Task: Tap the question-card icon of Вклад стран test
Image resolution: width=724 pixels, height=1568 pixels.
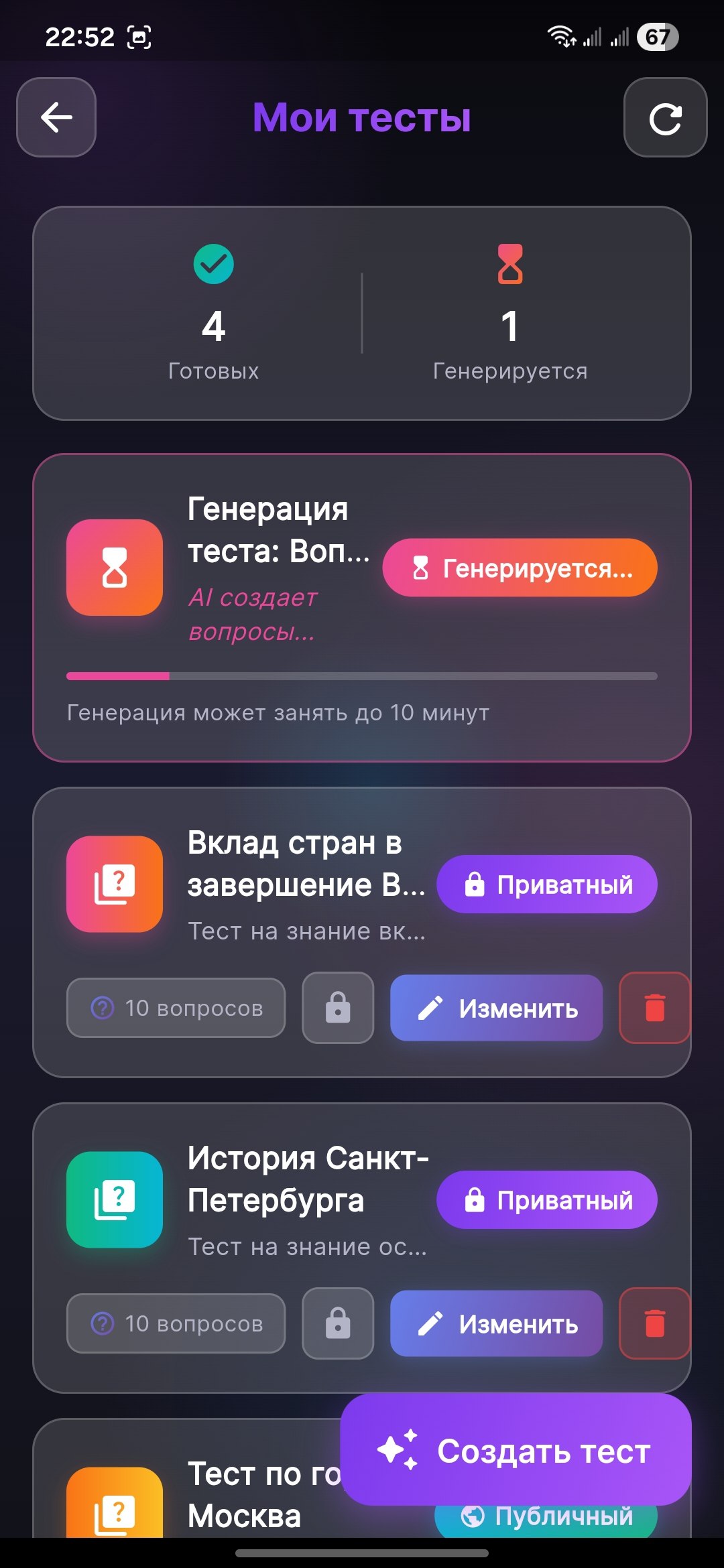Action: (114, 883)
